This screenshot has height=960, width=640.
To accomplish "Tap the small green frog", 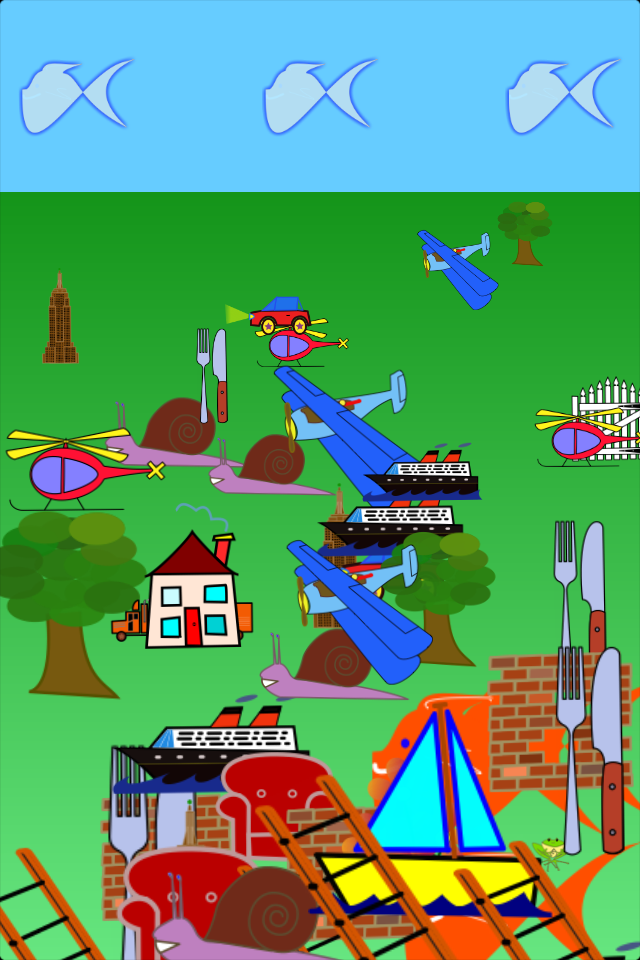I will point(552,851).
